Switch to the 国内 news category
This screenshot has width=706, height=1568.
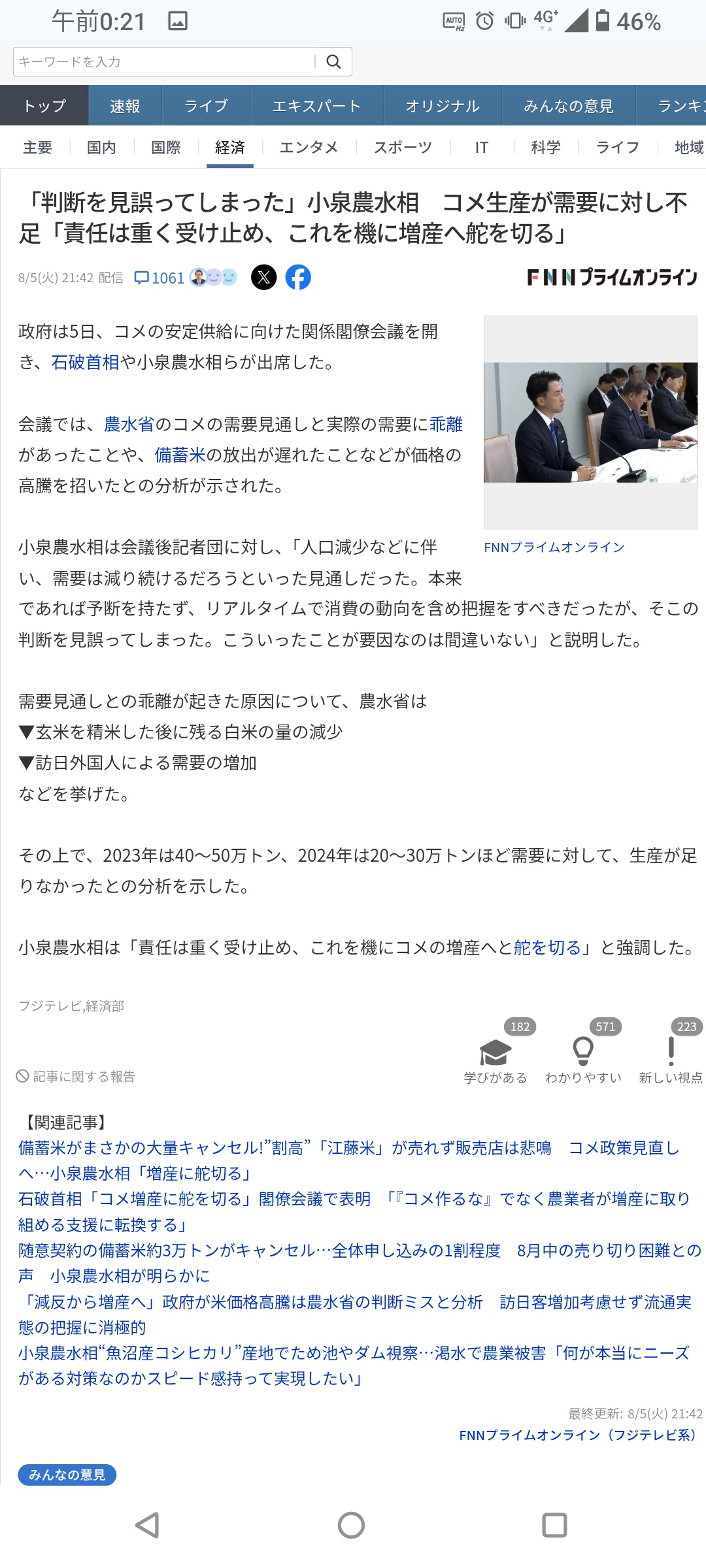(x=101, y=148)
